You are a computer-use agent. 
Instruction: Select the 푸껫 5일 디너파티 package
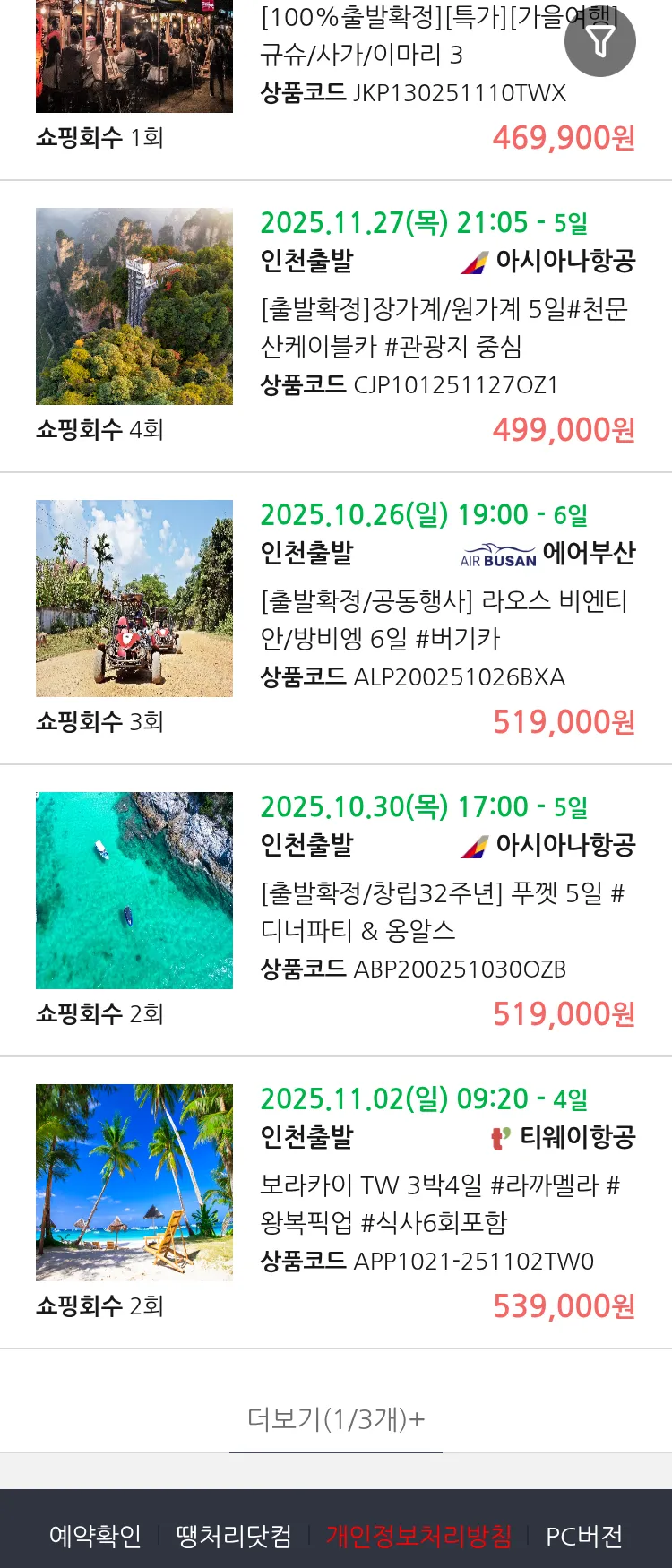click(444, 911)
